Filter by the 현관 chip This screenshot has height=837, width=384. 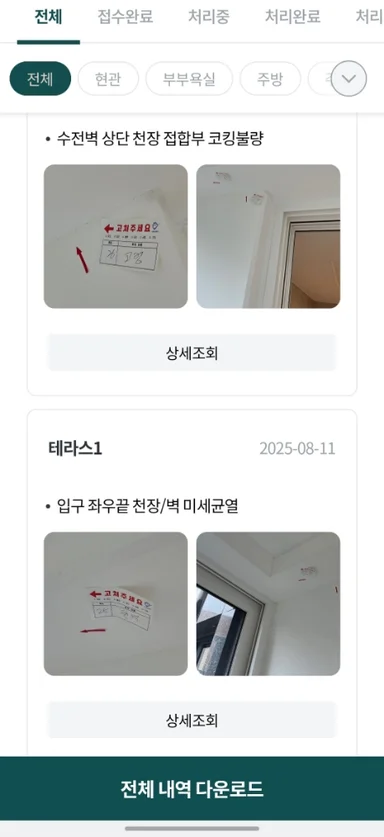click(108, 79)
